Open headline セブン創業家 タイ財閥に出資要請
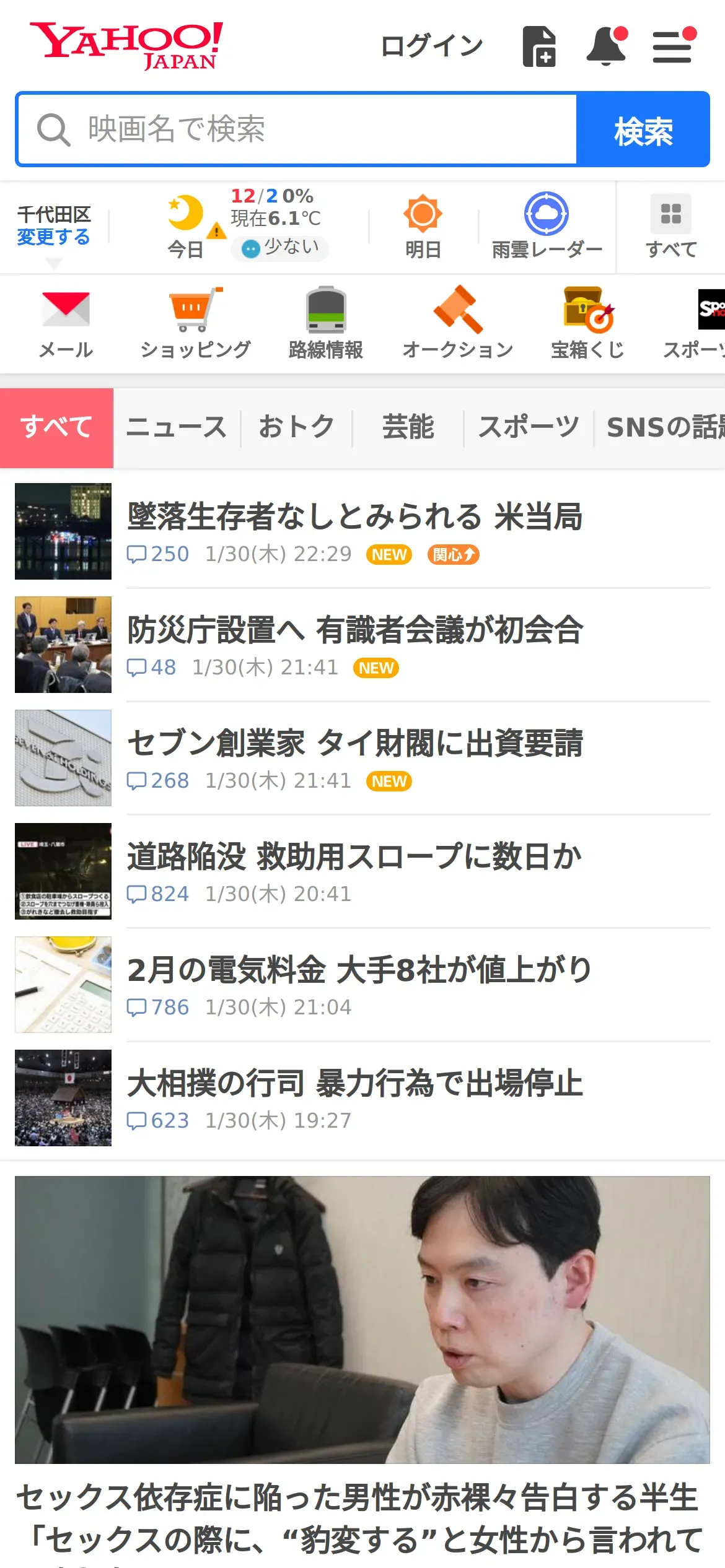725x1568 pixels. tap(354, 743)
